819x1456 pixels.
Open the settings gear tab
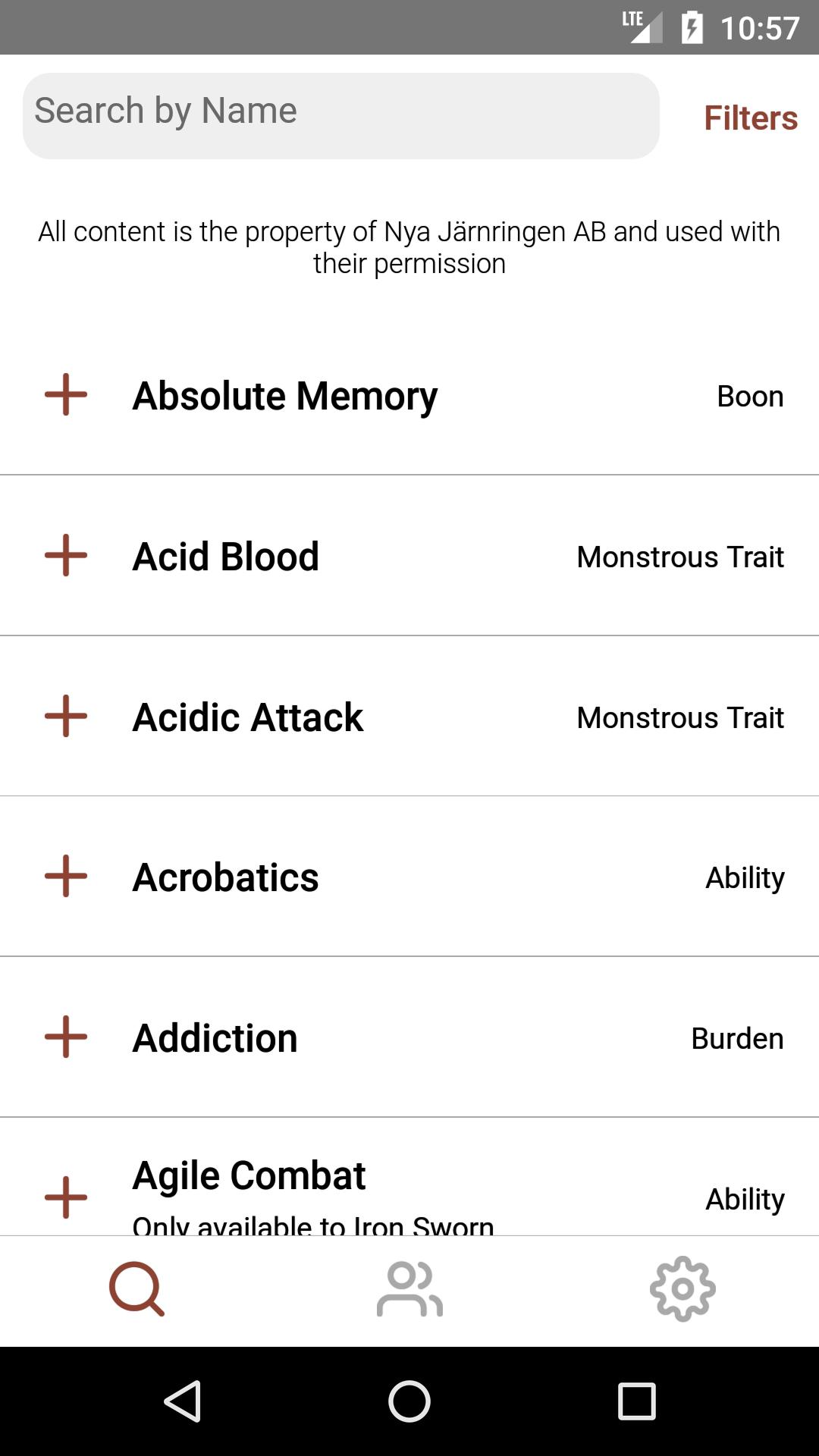pyautogui.click(x=682, y=1289)
